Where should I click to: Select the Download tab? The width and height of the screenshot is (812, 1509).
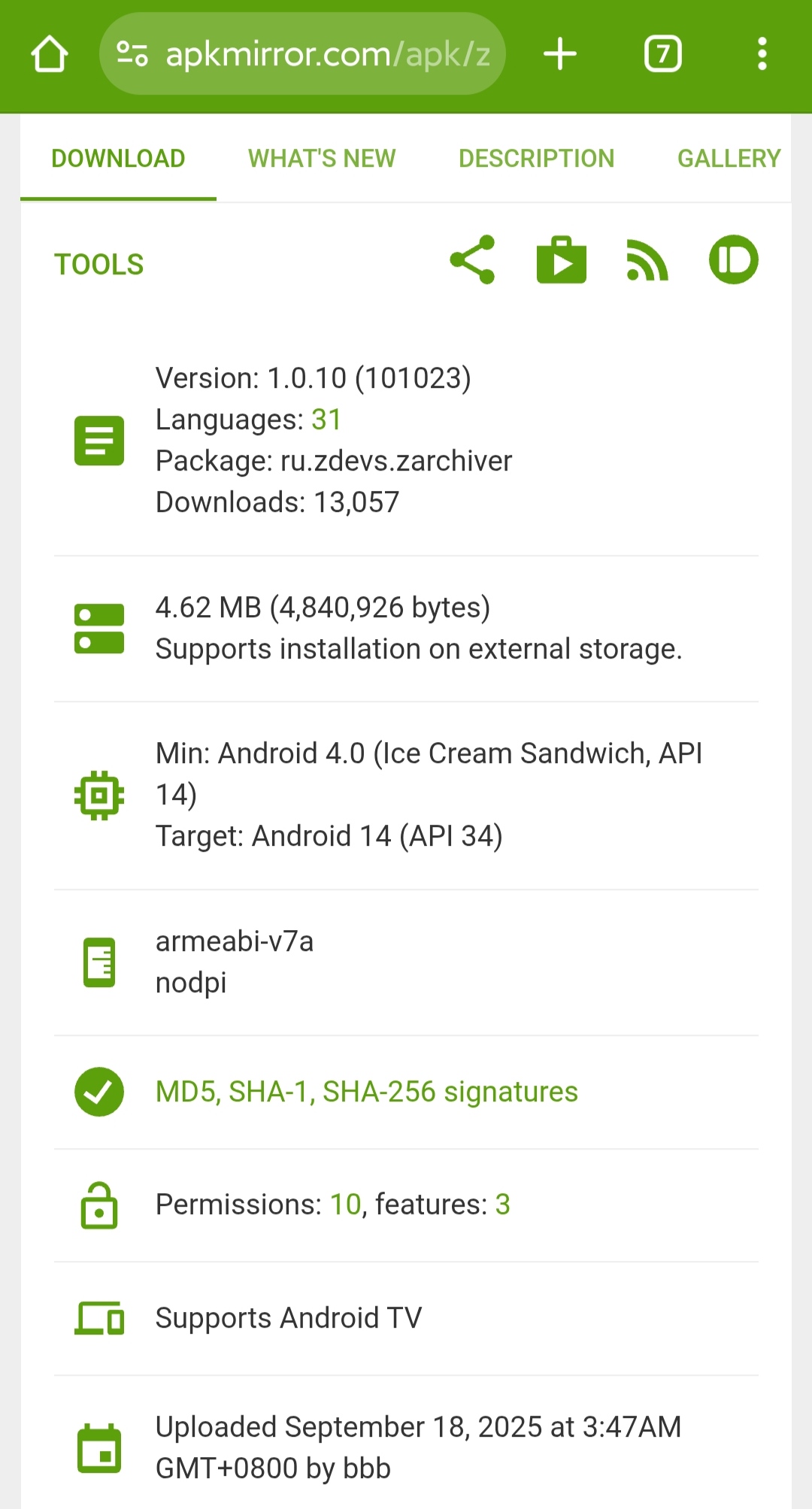(x=118, y=159)
